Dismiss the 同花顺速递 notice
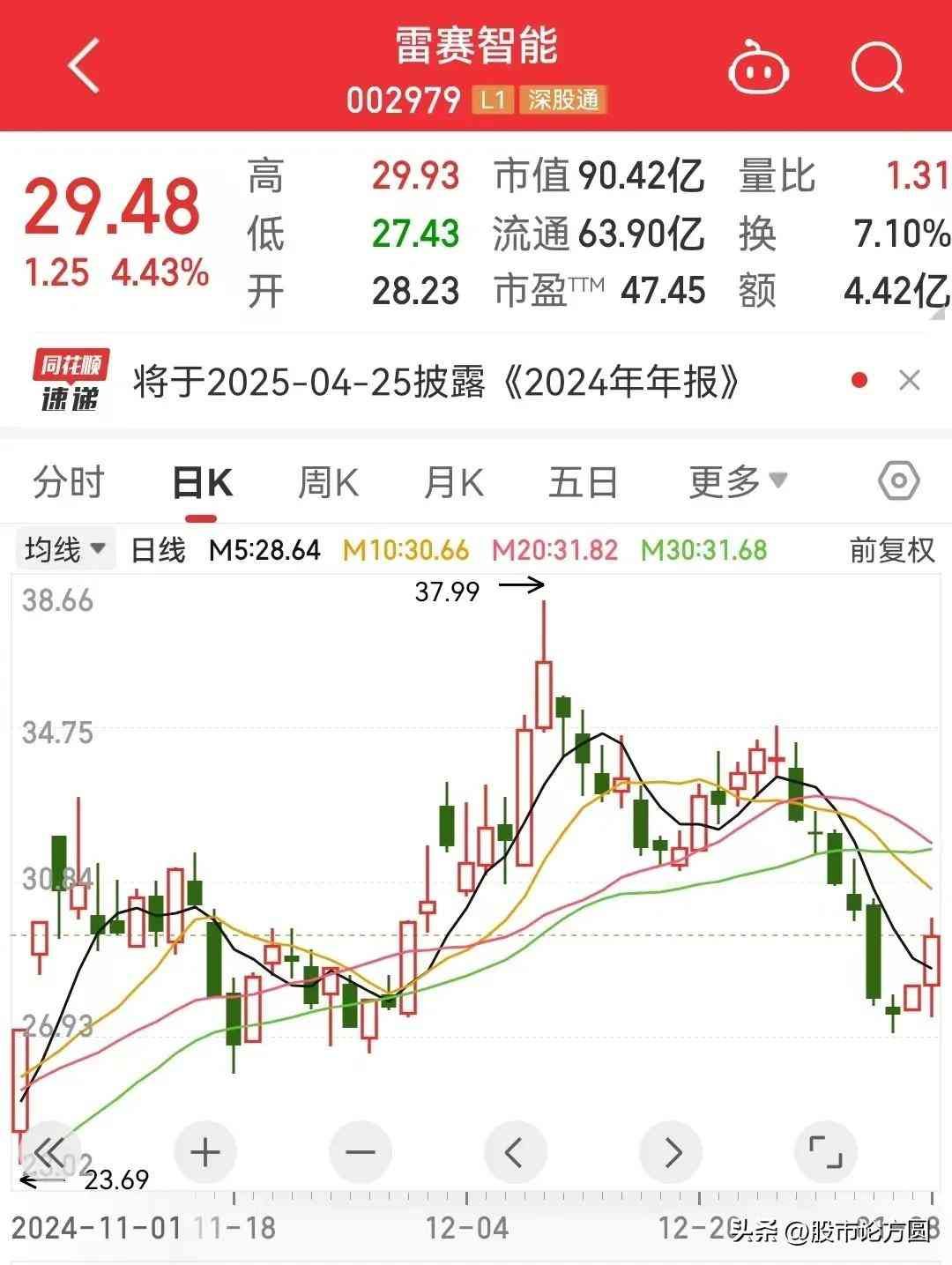The image size is (952, 1265). click(909, 381)
